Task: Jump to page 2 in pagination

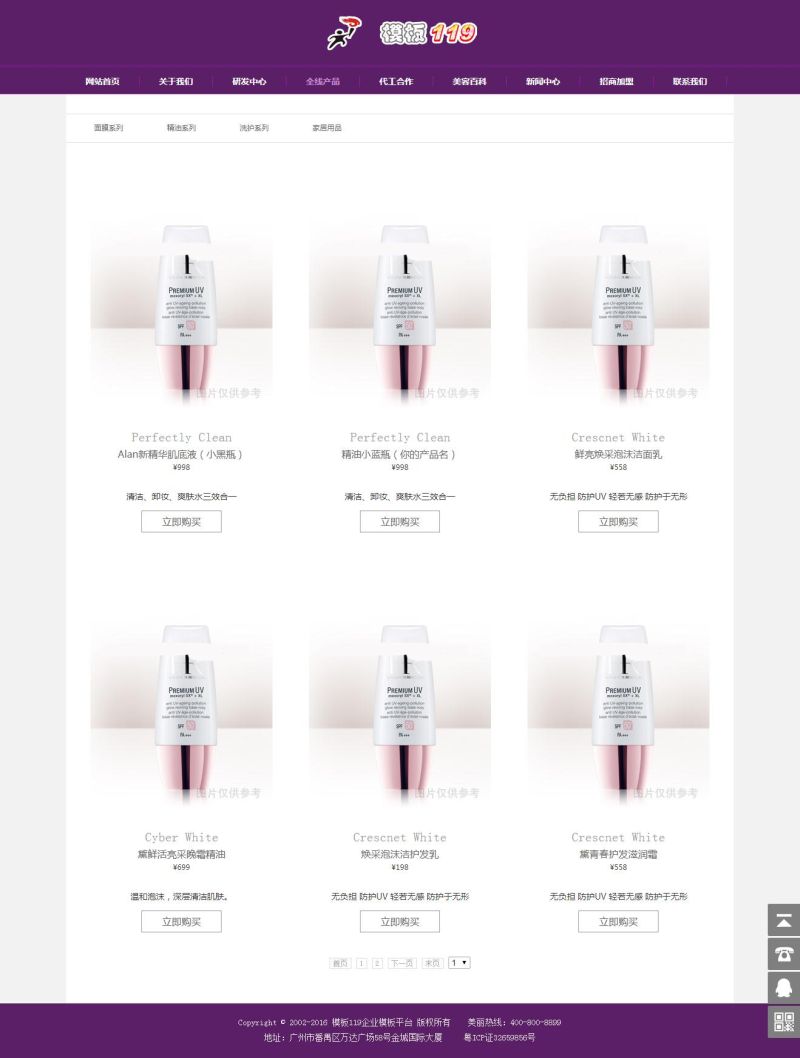Action: click(x=377, y=963)
